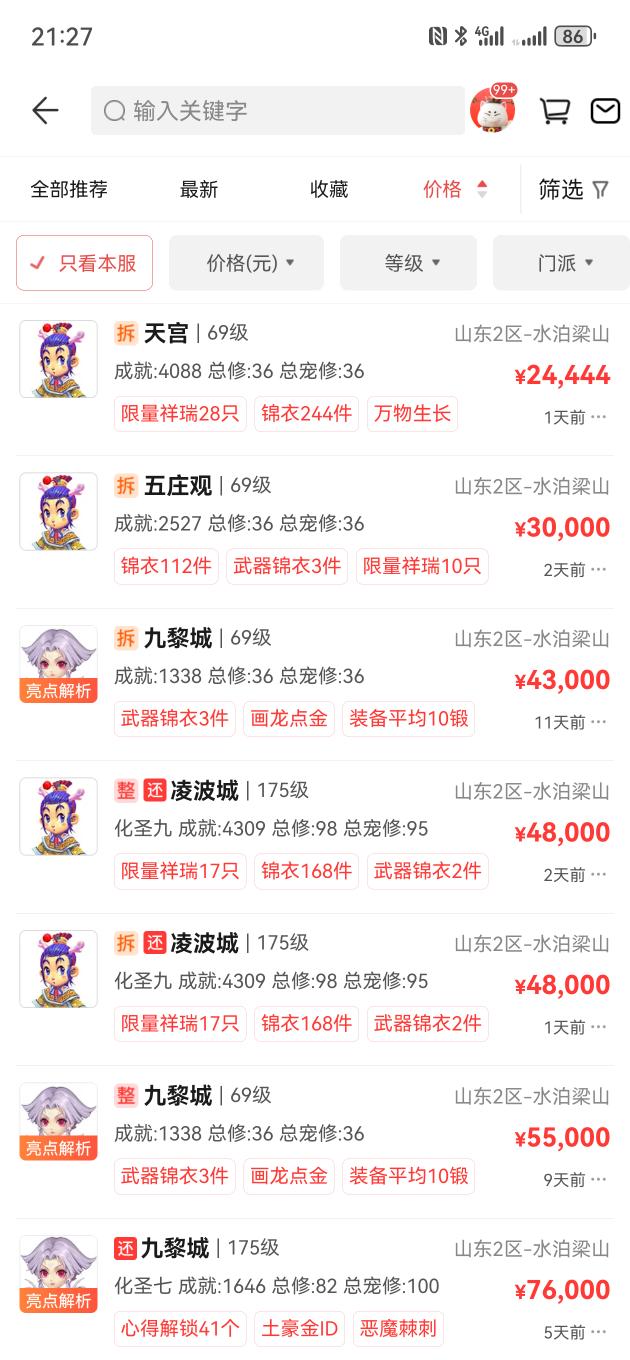The height and width of the screenshot is (1360, 630).
Task: Open the 筛选 filter panel
Action: (574, 189)
